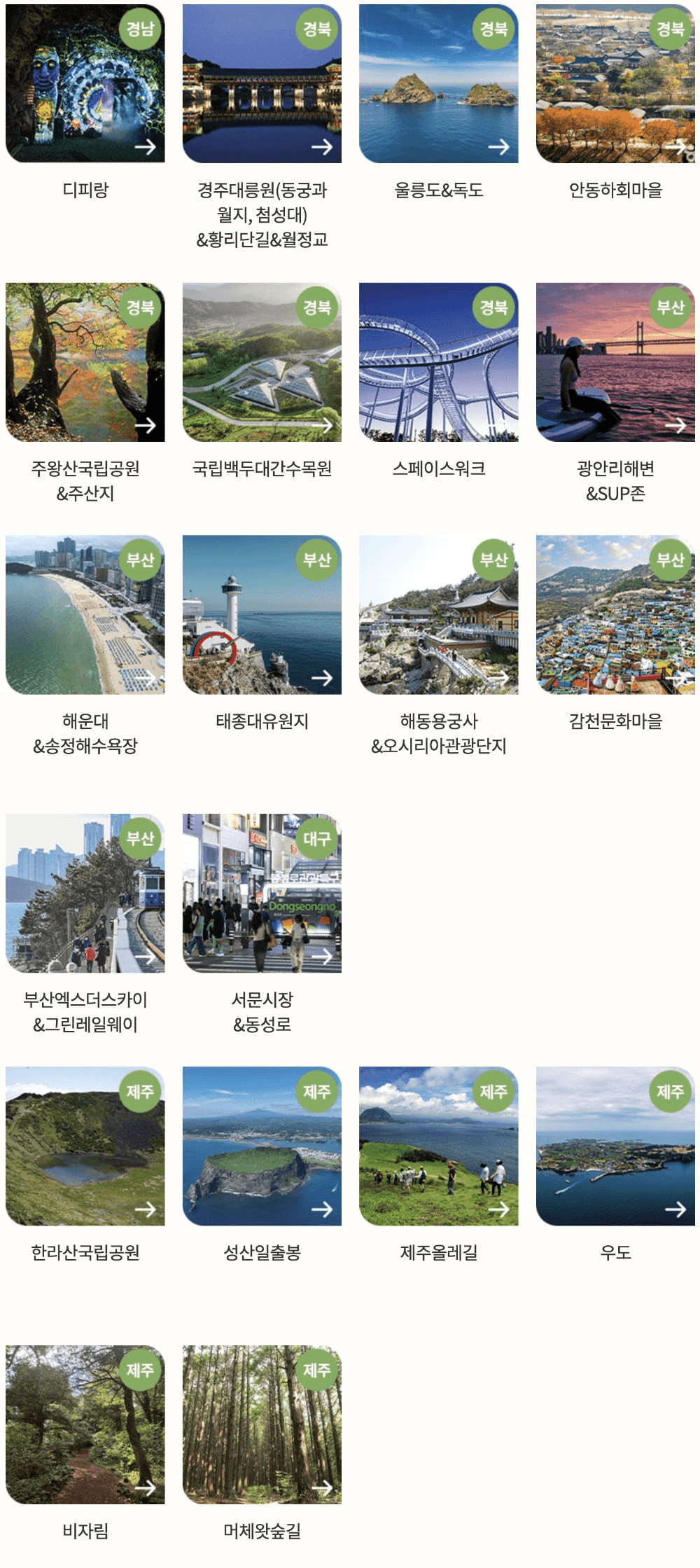Screen dimensions: 700x1568
Task: Click the arrow icon on the 안동하회마을 card
Action: coord(676,148)
